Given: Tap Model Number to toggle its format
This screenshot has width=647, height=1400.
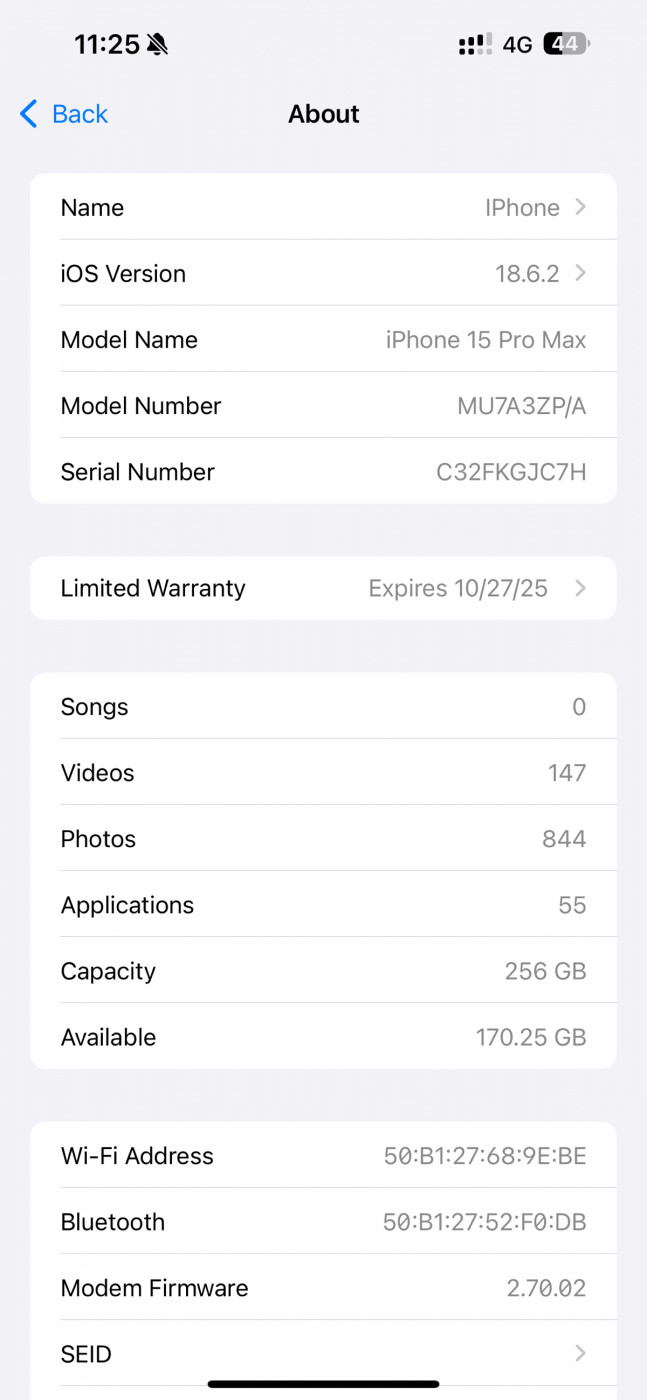Looking at the screenshot, I should 323,406.
